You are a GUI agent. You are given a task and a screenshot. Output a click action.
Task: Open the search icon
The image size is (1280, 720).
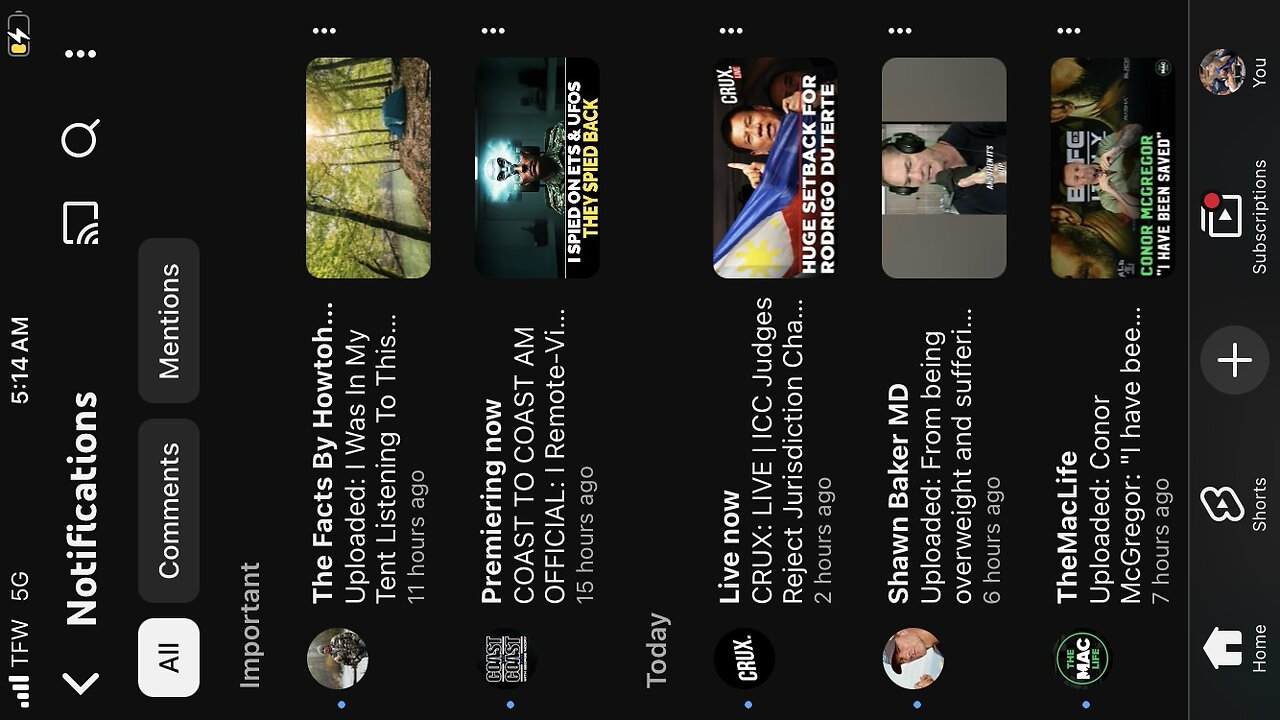(x=80, y=139)
